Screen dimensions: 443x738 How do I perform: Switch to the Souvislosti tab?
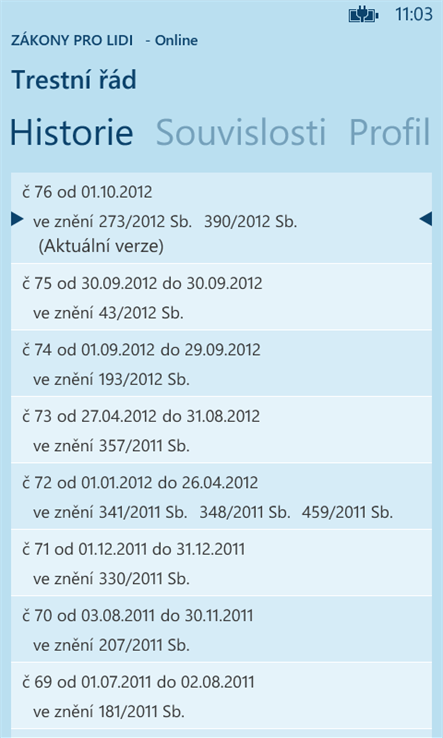point(241,133)
